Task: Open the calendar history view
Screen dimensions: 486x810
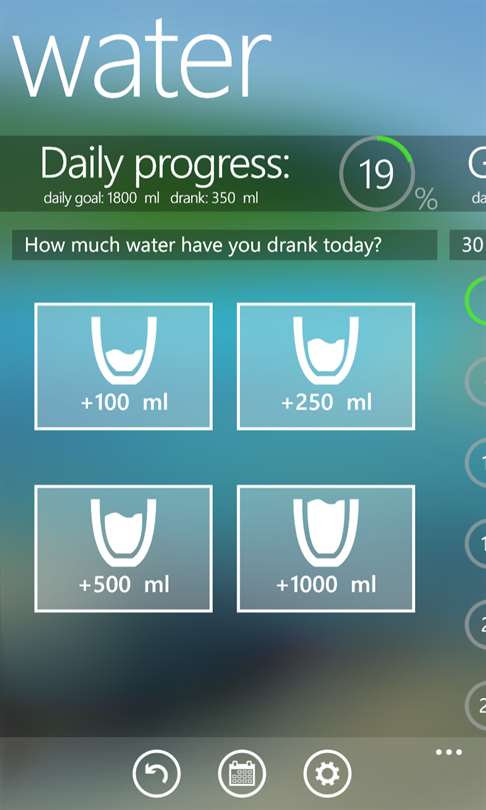Action: point(242,774)
